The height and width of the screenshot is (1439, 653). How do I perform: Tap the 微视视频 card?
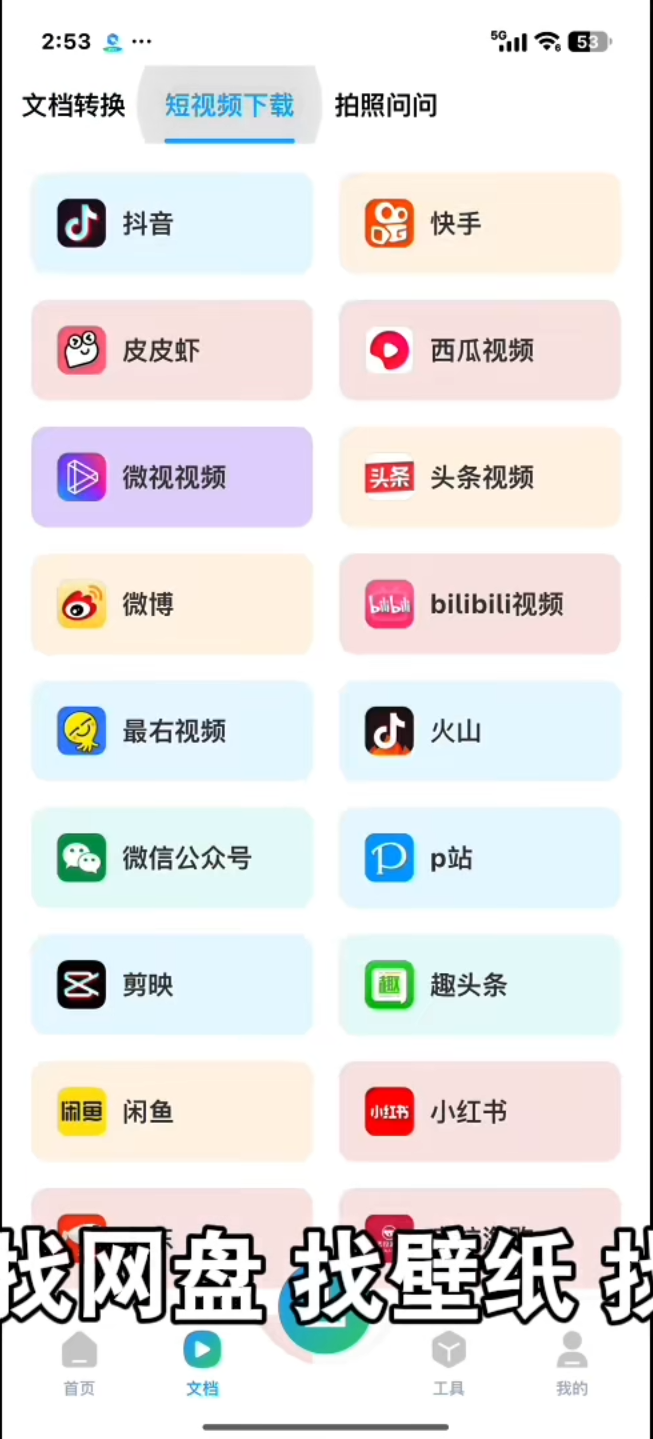tap(172, 477)
